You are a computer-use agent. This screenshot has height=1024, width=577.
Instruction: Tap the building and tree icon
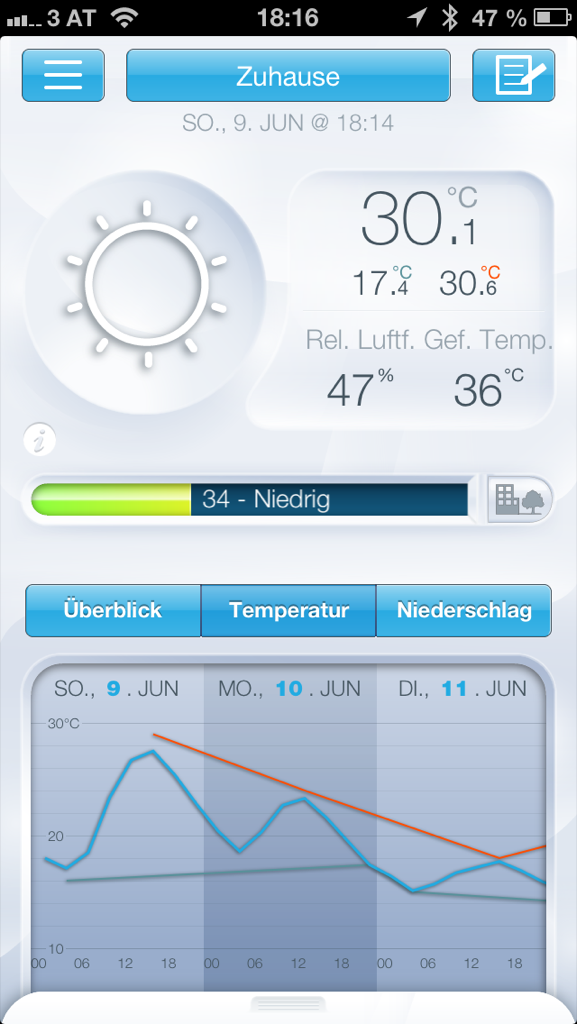520,500
